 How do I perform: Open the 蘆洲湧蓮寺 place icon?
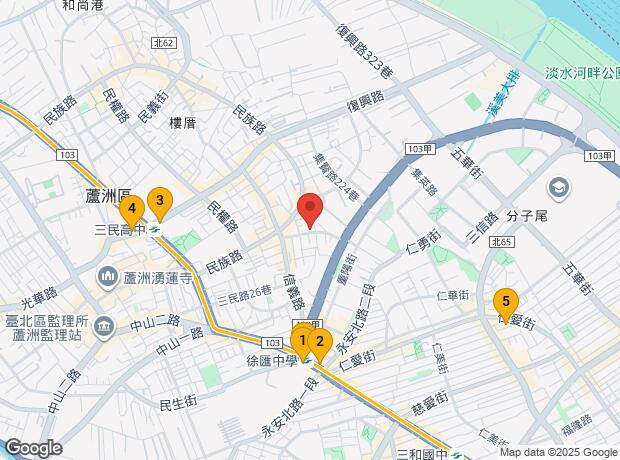tap(108, 278)
